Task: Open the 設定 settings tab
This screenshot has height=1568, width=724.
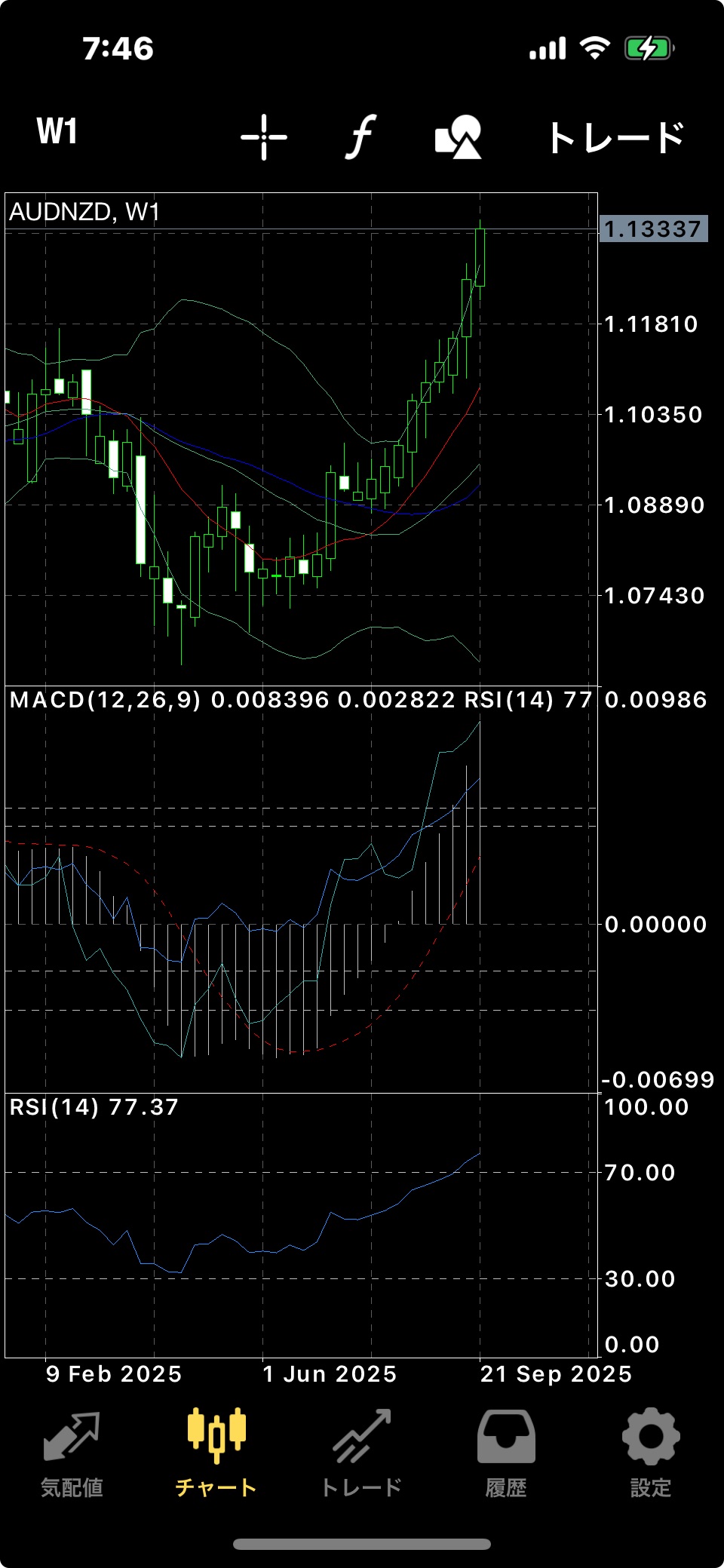Action: [x=651, y=1454]
